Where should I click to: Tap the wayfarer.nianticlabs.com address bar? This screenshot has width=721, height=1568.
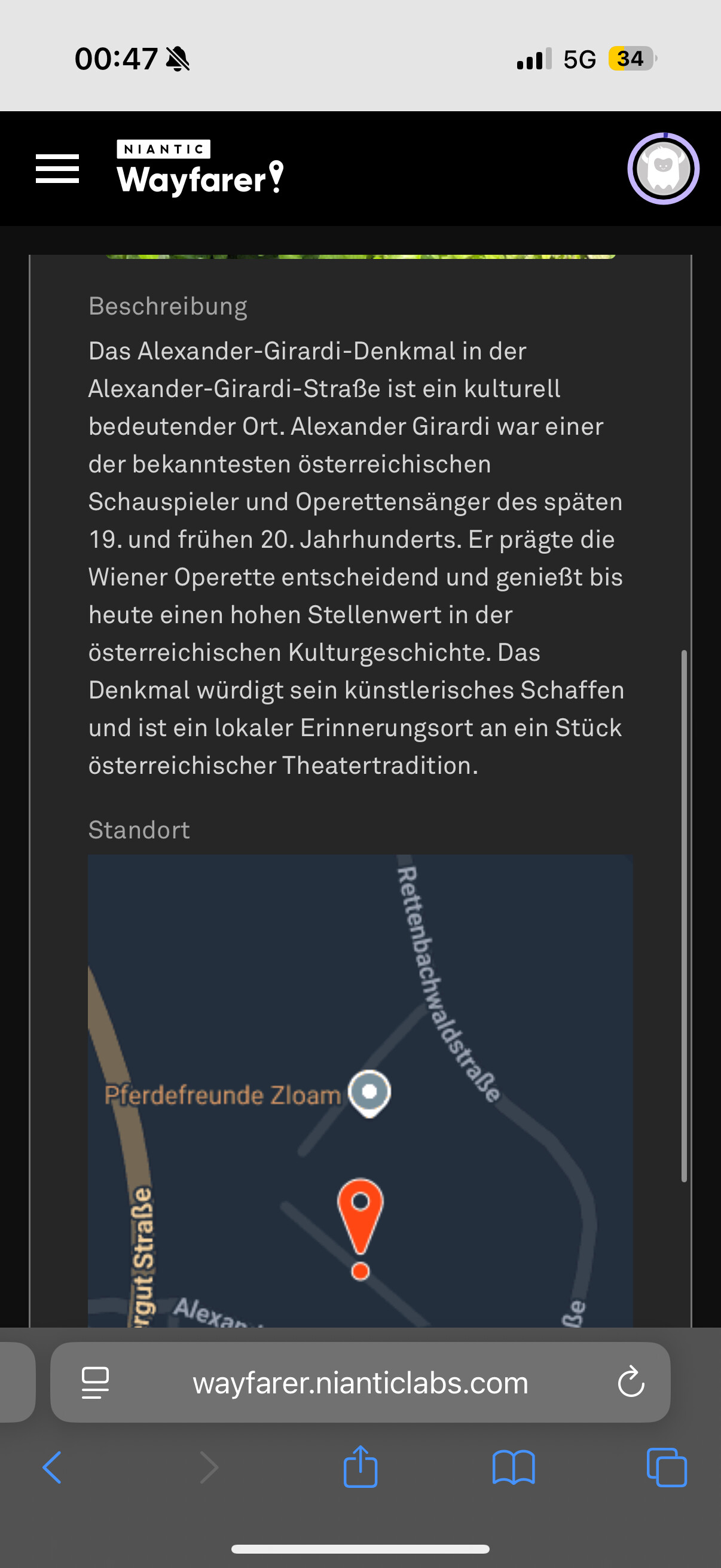click(360, 1382)
